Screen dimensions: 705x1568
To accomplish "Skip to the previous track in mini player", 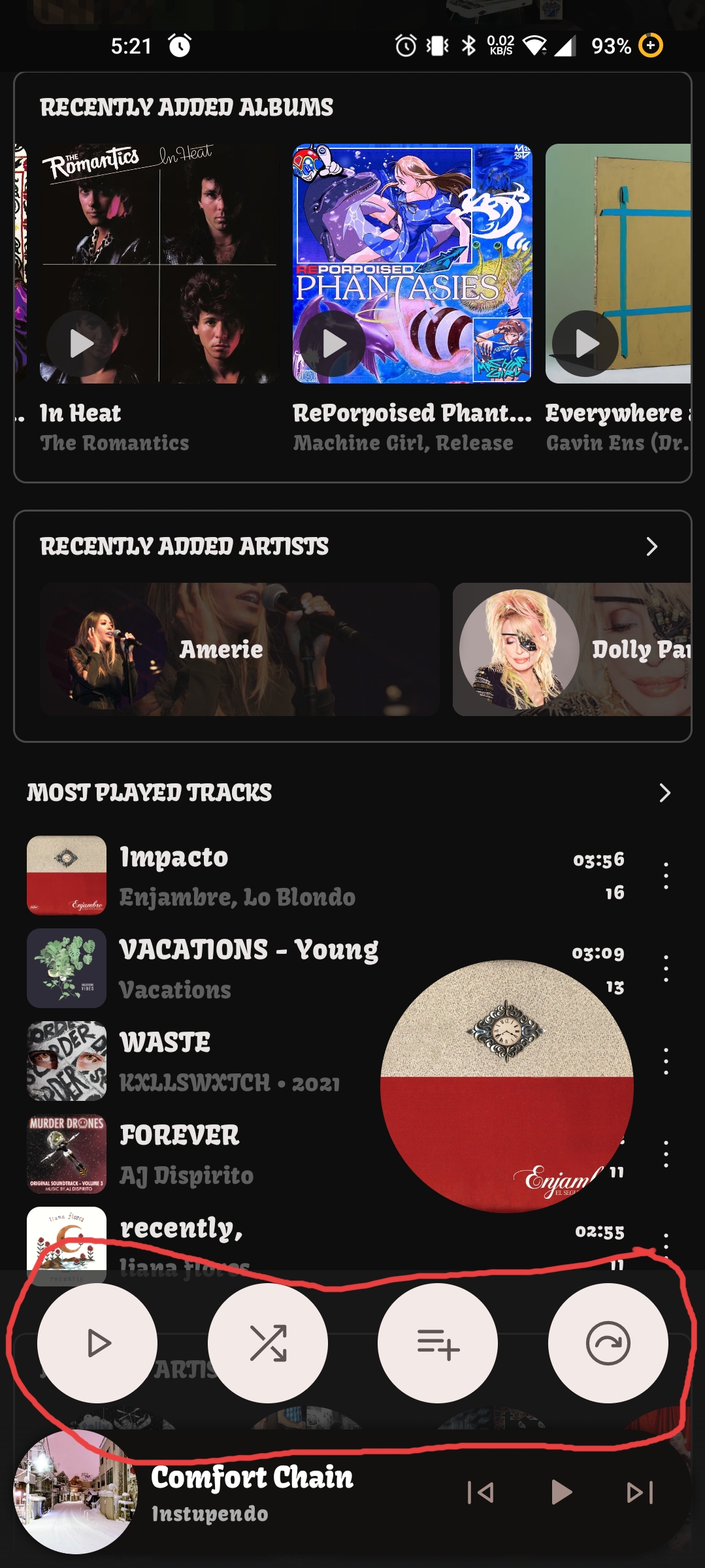I will [x=481, y=1492].
